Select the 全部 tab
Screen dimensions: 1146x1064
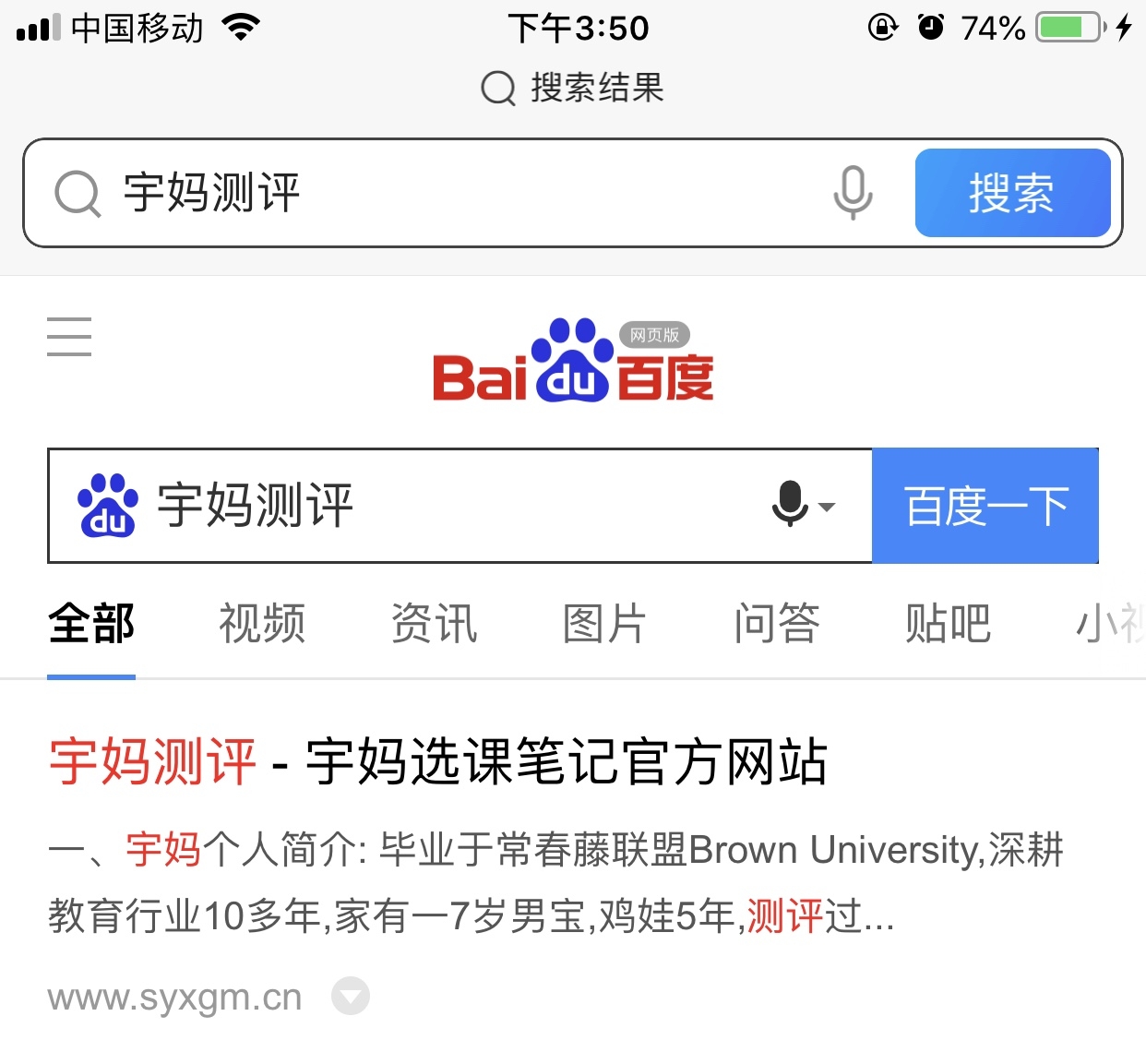pyautogui.click(x=91, y=623)
